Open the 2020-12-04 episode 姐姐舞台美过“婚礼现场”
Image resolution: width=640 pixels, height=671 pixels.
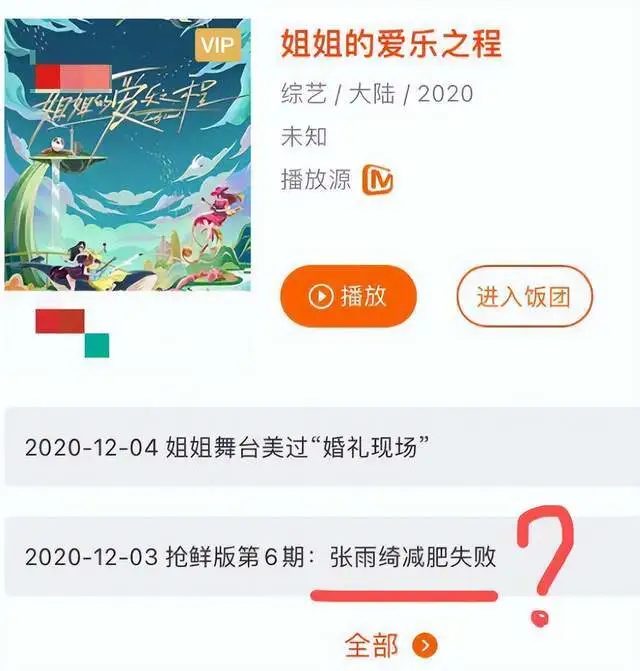(x=320, y=447)
